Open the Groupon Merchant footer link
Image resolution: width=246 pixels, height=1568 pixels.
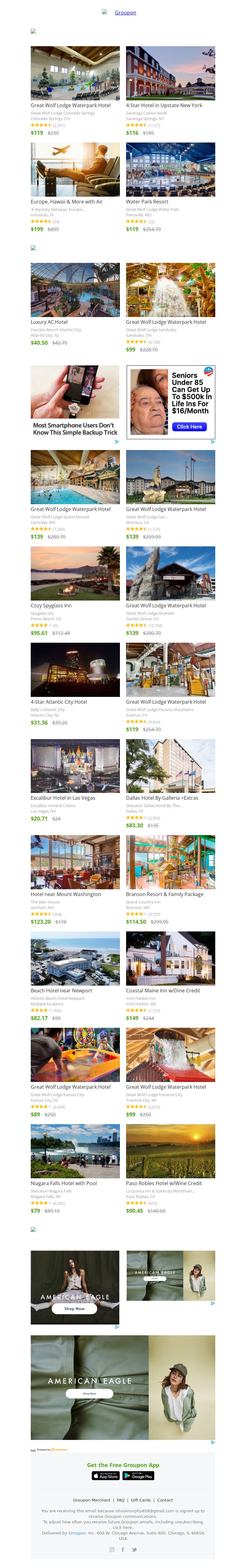pos(92,1500)
